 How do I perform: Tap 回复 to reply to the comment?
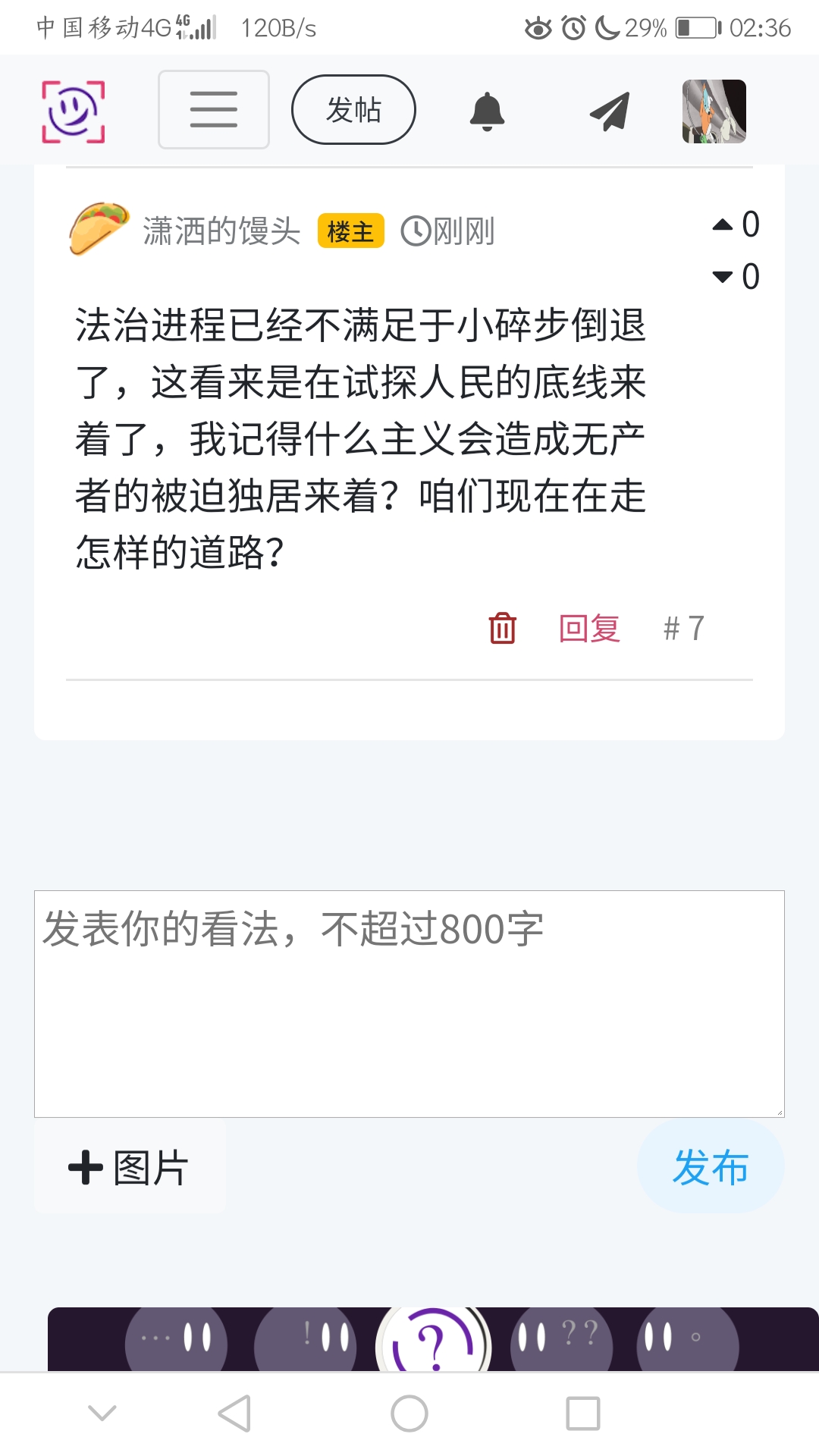coord(589,628)
